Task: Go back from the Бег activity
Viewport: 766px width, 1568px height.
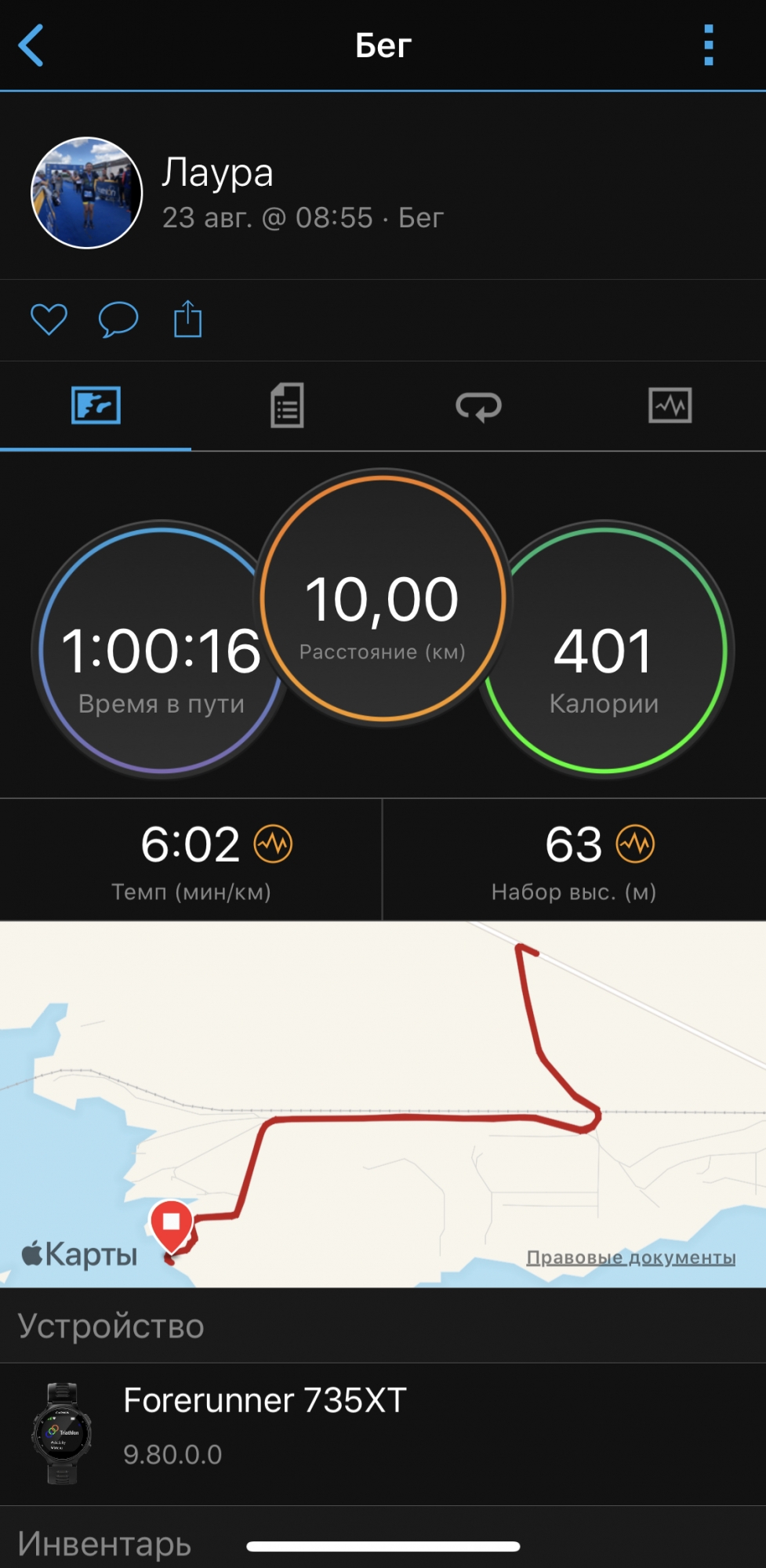Action: pos(31,45)
